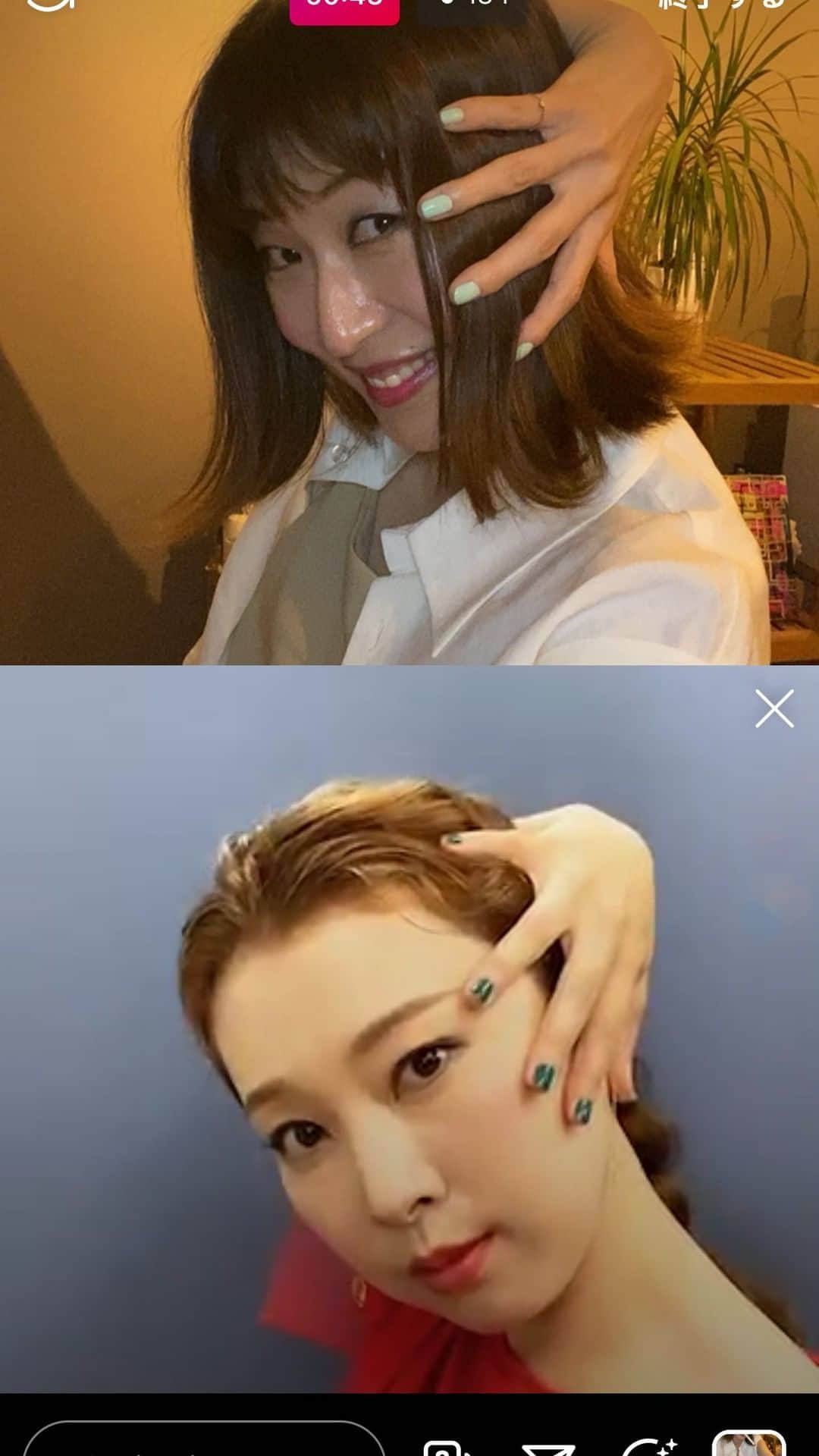Screen dimensions: 819x1456
Task: Open the comment input field
Action: click(x=205, y=1442)
